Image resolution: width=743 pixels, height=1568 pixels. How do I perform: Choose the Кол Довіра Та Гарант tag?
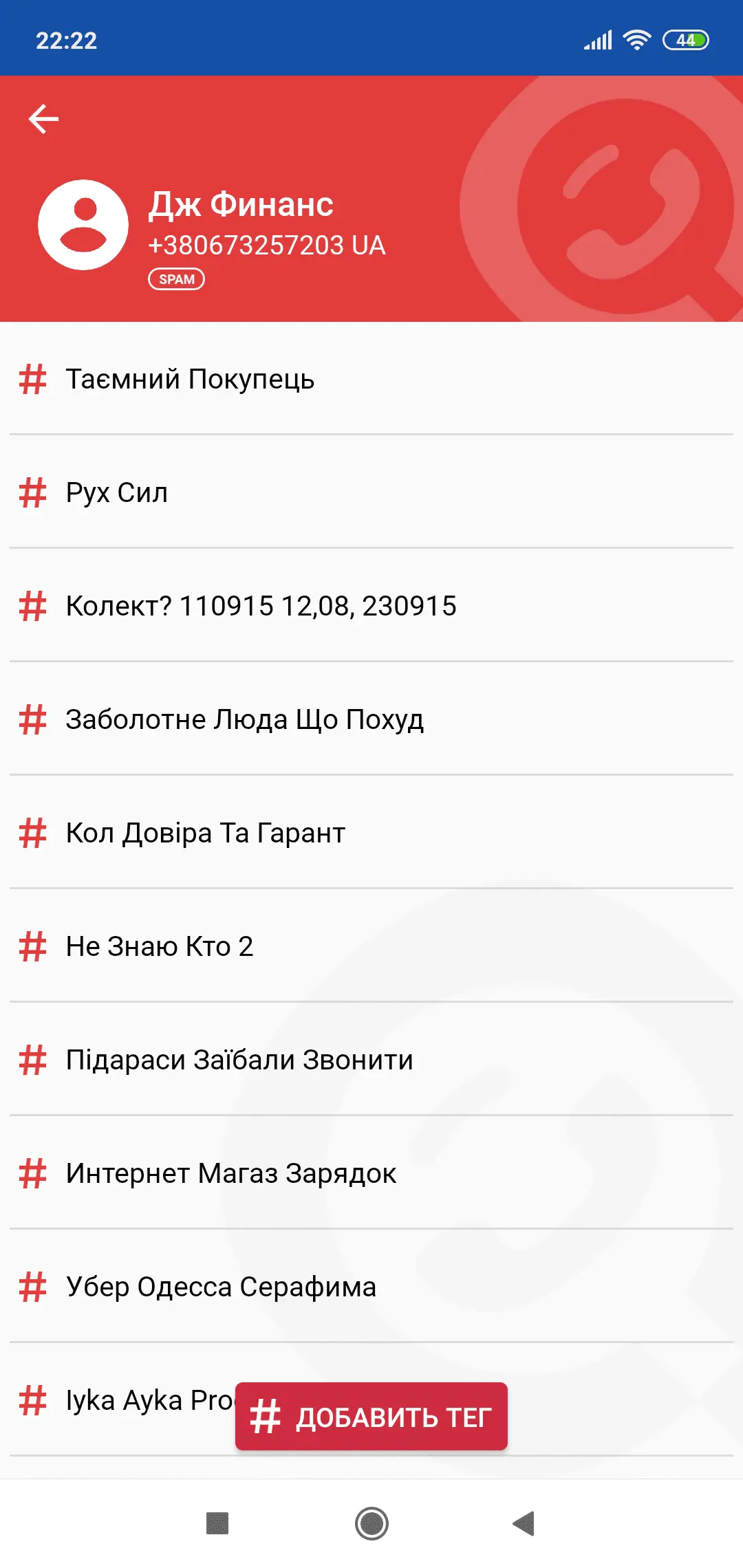[x=205, y=833]
